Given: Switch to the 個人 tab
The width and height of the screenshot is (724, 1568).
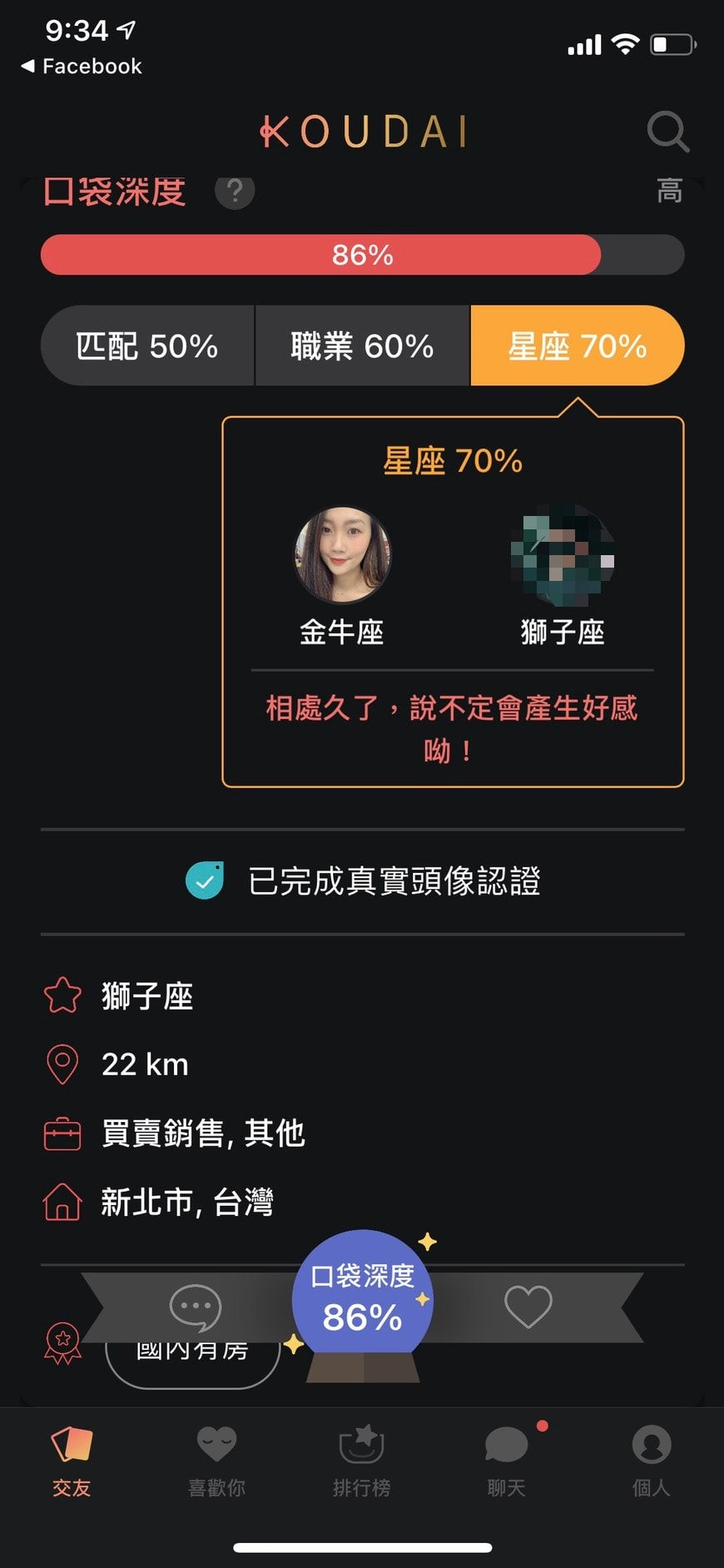Looking at the screenshot, I should 651,1461.
